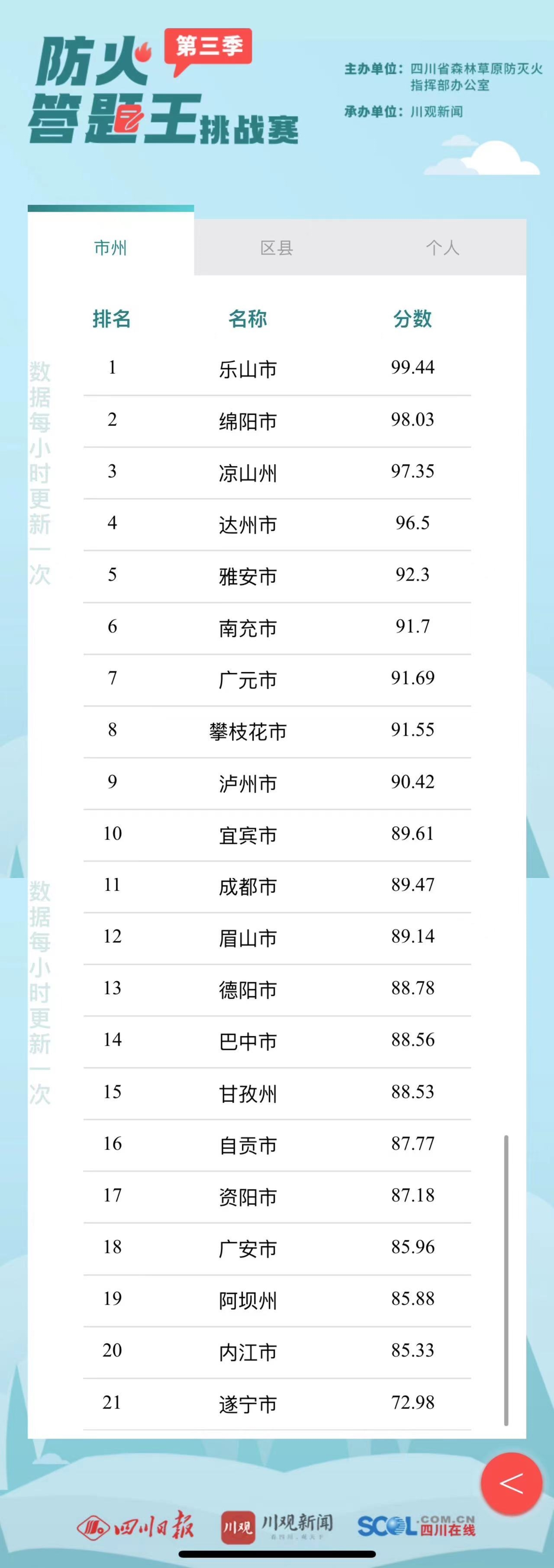Select the 市州 ranking tab
Screen dimensions: 554x1568
[111, 248]
